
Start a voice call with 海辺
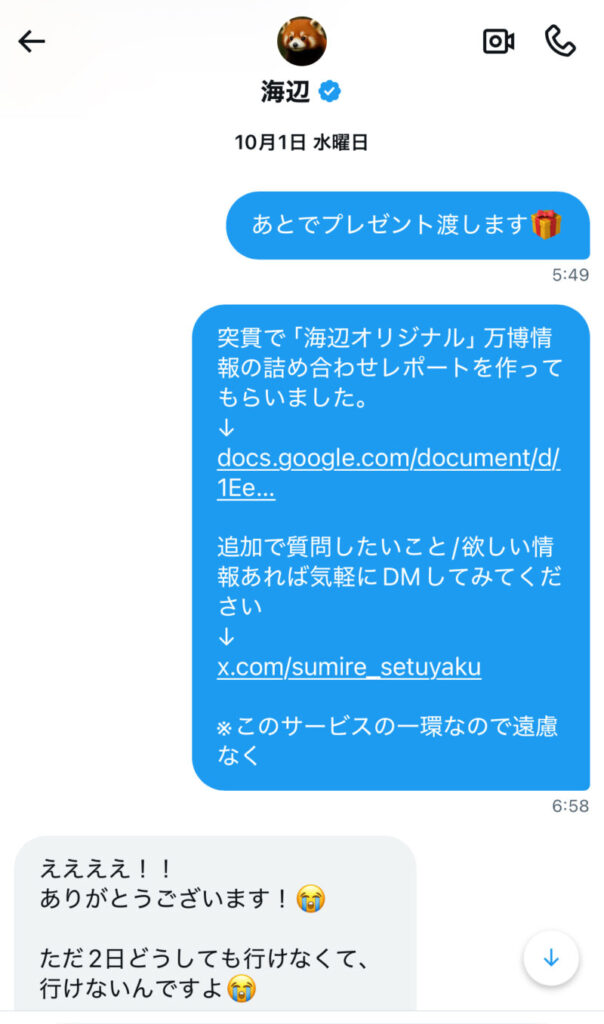pyautogui.click(x=560, y=41)
